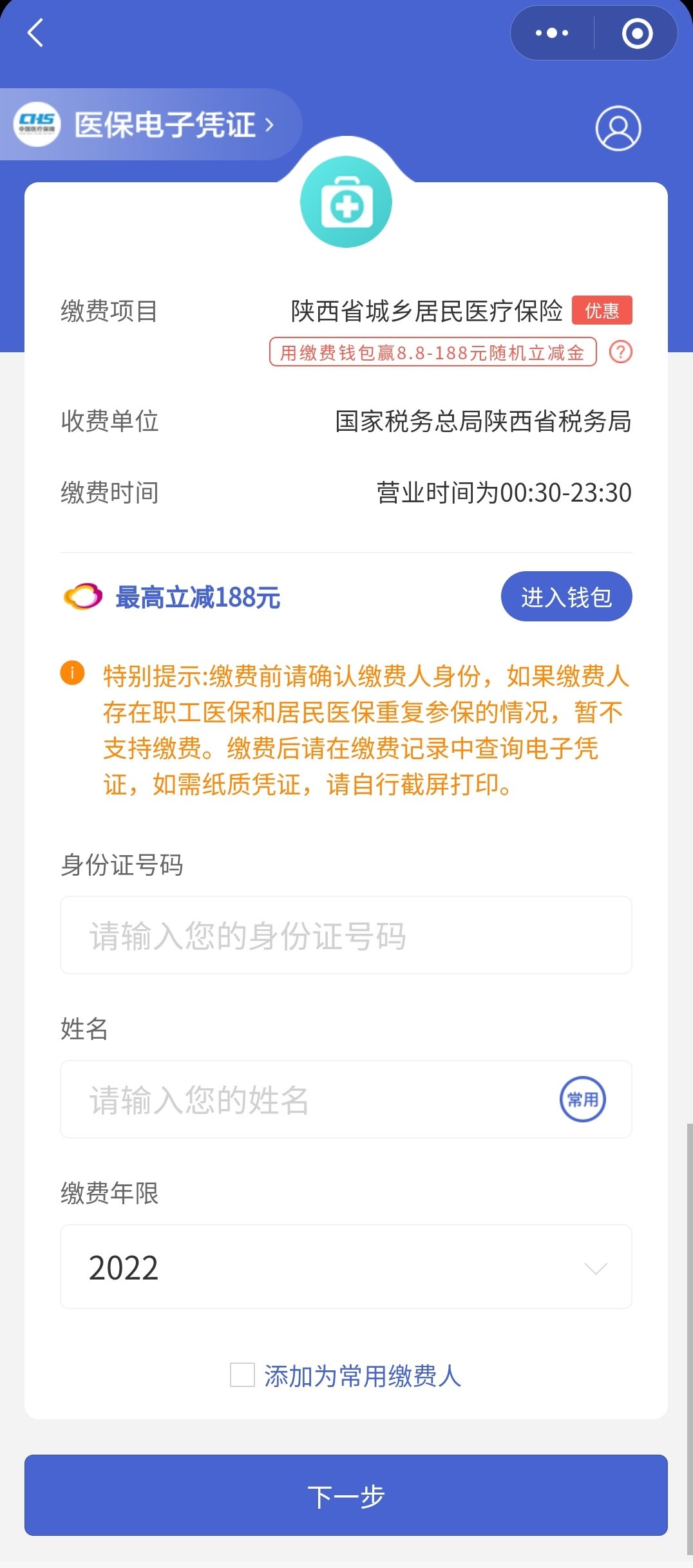
Task: Focus the 姓名 input field
Action: click(x=309, y=1099)
